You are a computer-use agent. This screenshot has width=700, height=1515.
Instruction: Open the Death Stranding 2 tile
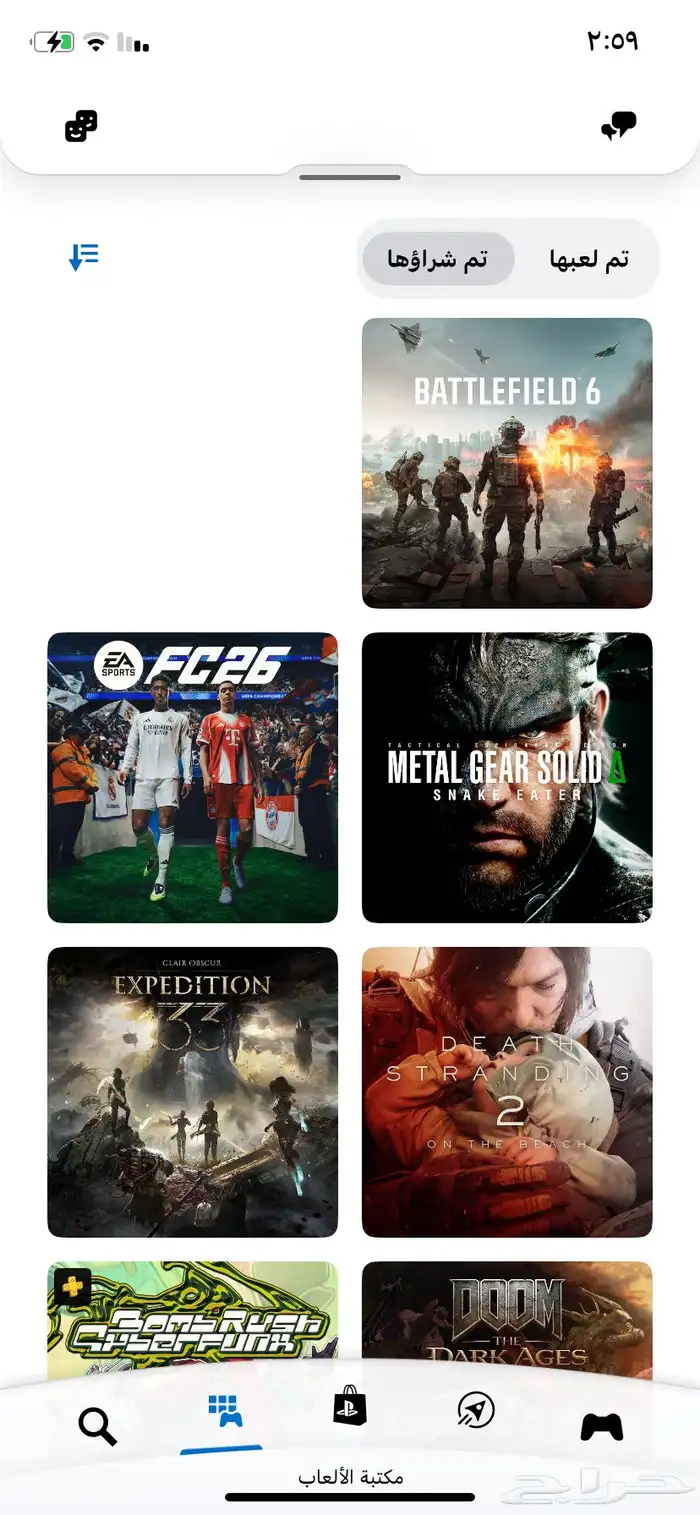coord(507,1092)
